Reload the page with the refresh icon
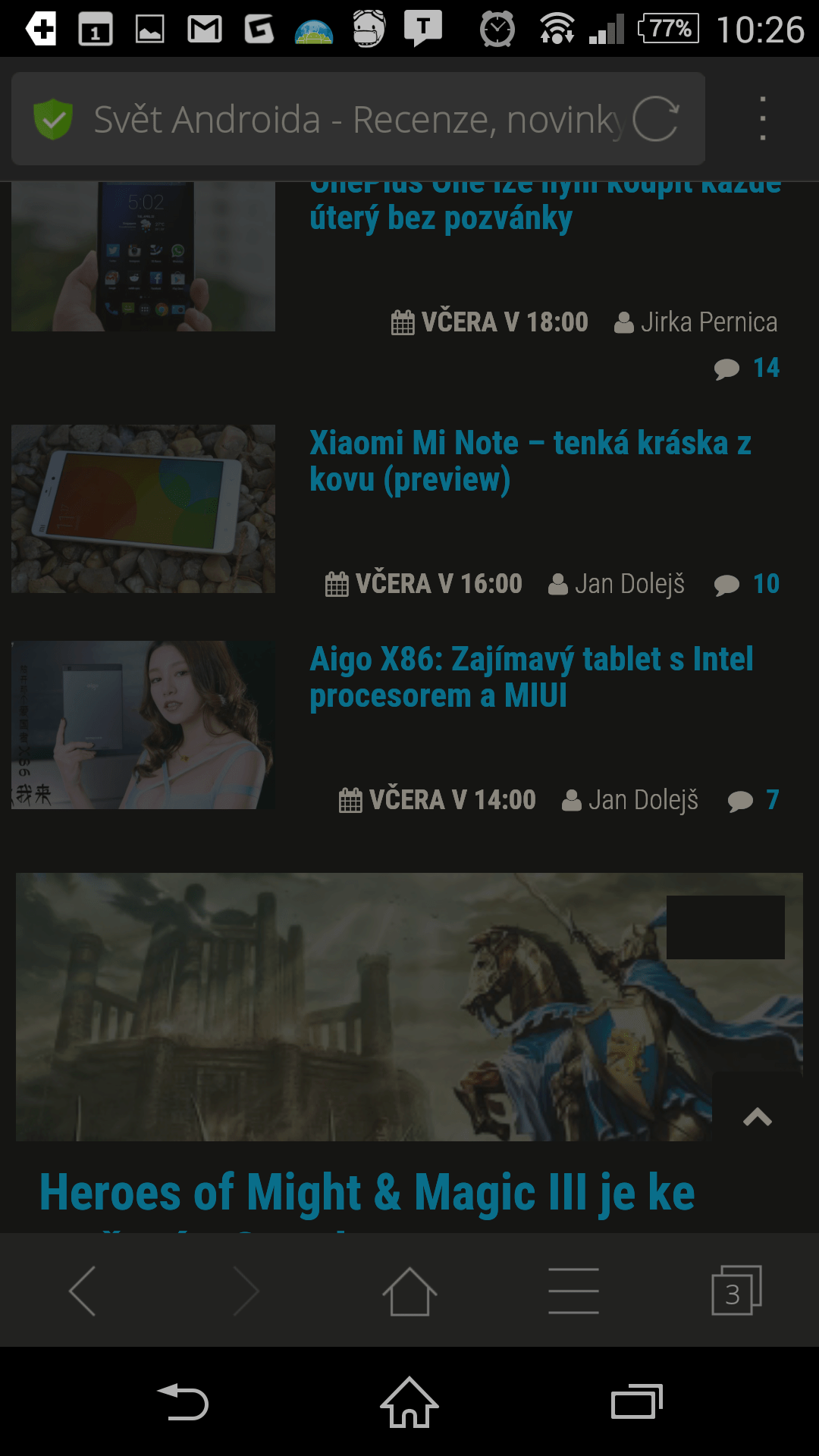 pos(656,119)
